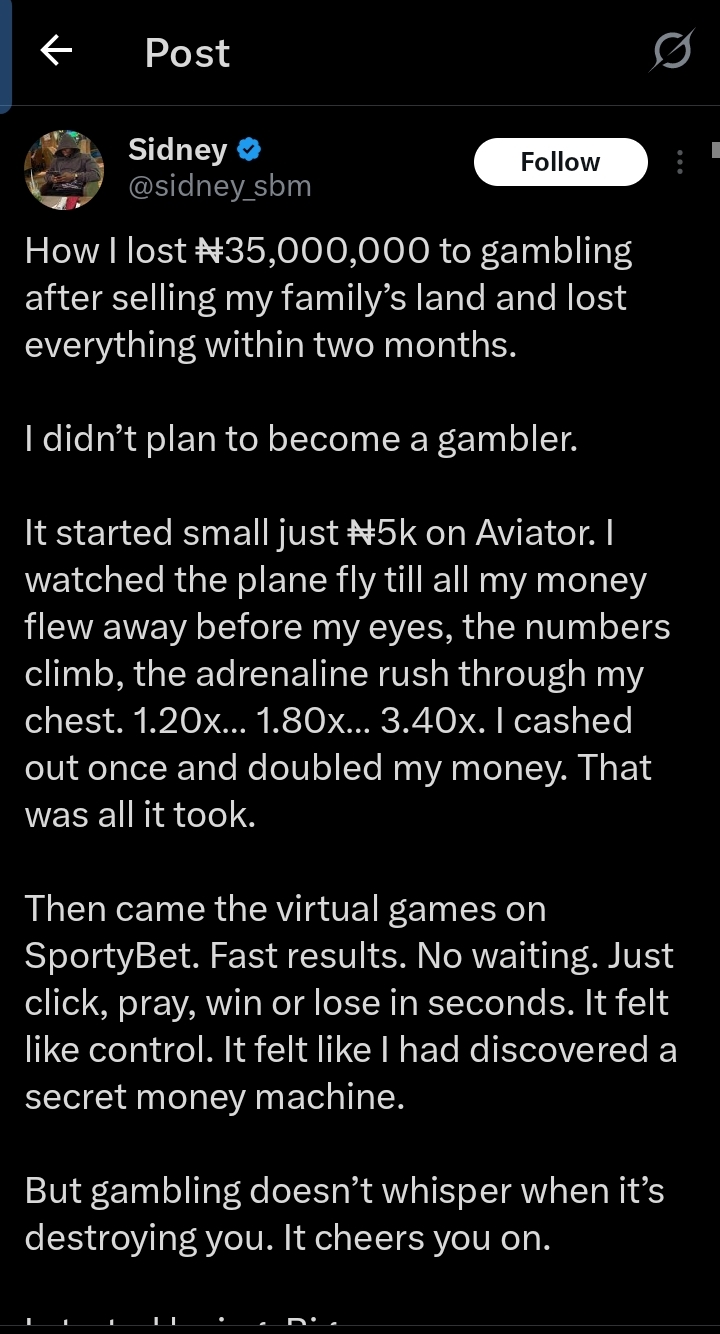The width and height of the screenshot is (720, 1334).
Task: Follow Sidney's account
Action: (x=560, y=162)
